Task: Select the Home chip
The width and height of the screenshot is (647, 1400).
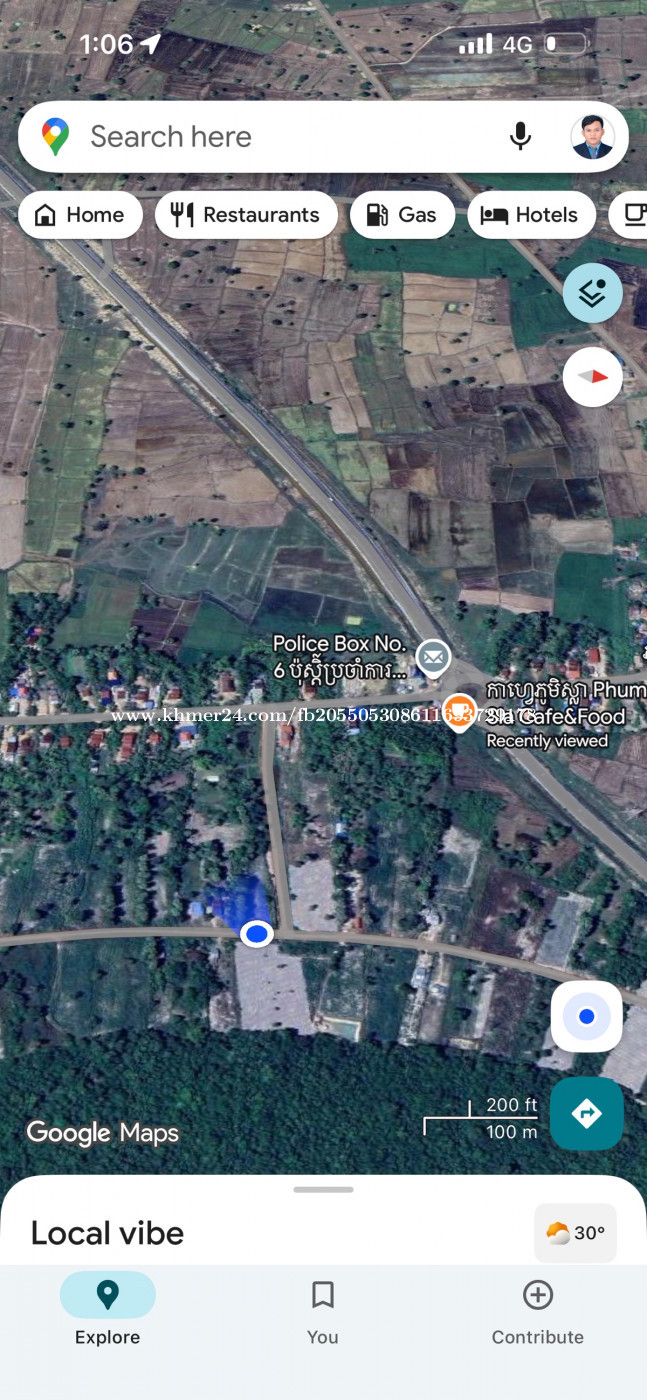Action: [81, 215]
